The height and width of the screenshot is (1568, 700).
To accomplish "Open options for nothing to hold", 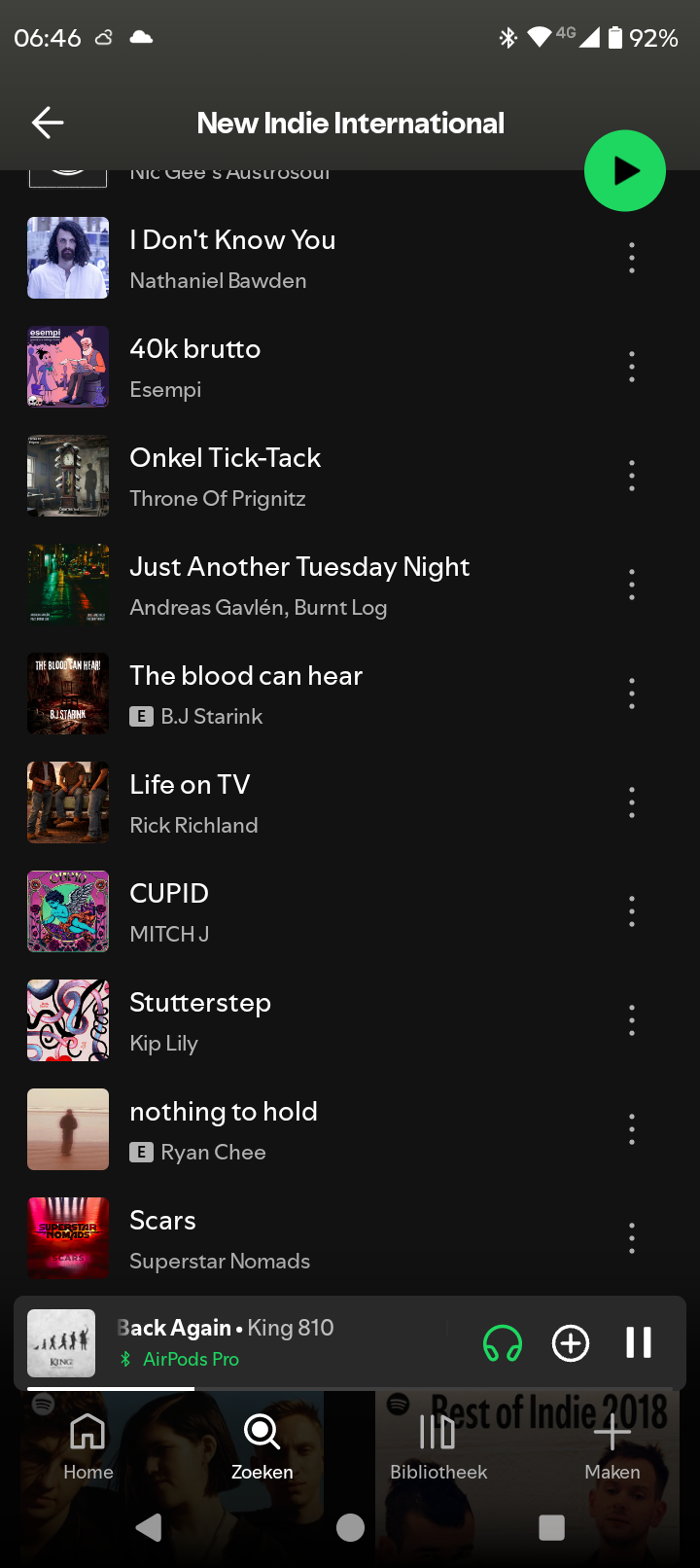I will (x=632, y=1129).
